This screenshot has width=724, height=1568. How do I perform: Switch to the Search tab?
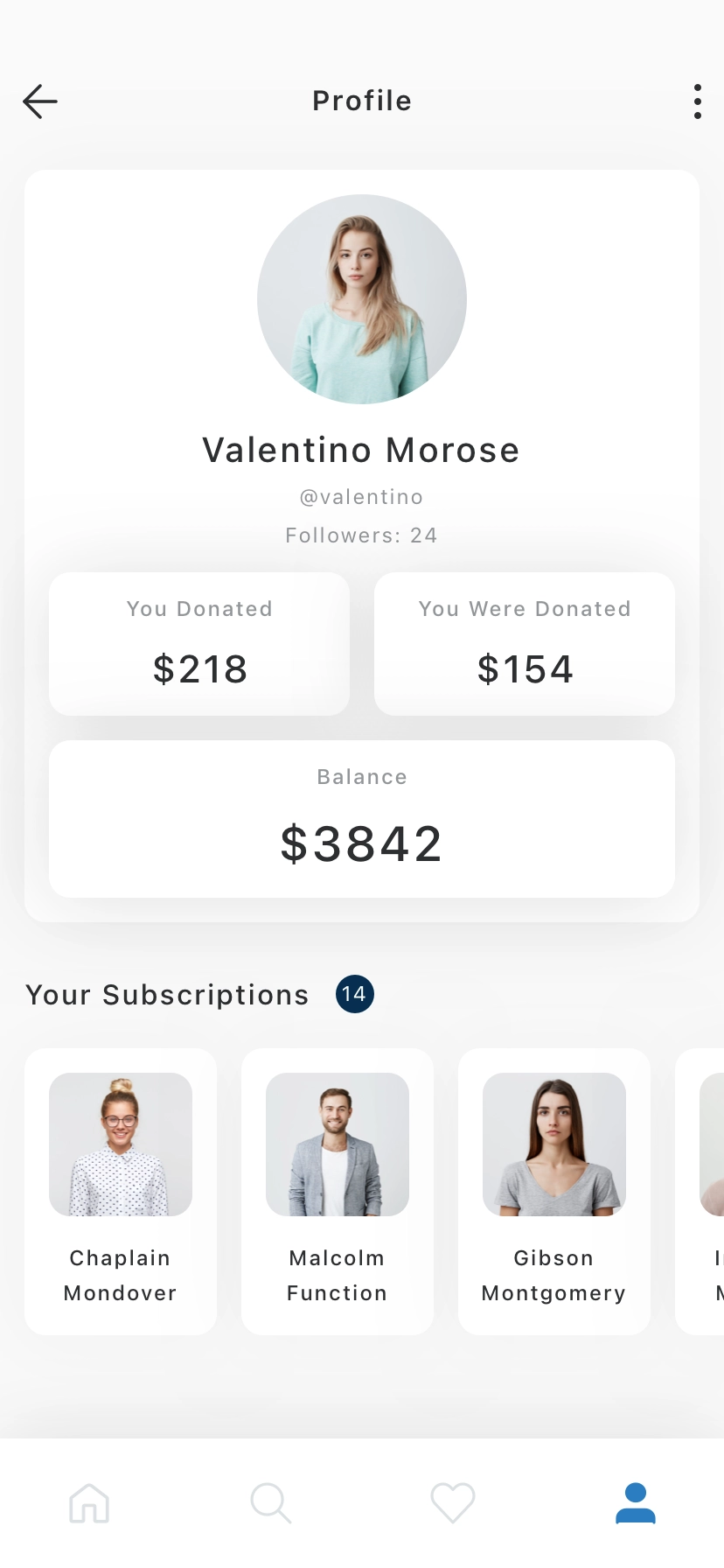(270, 1503)
